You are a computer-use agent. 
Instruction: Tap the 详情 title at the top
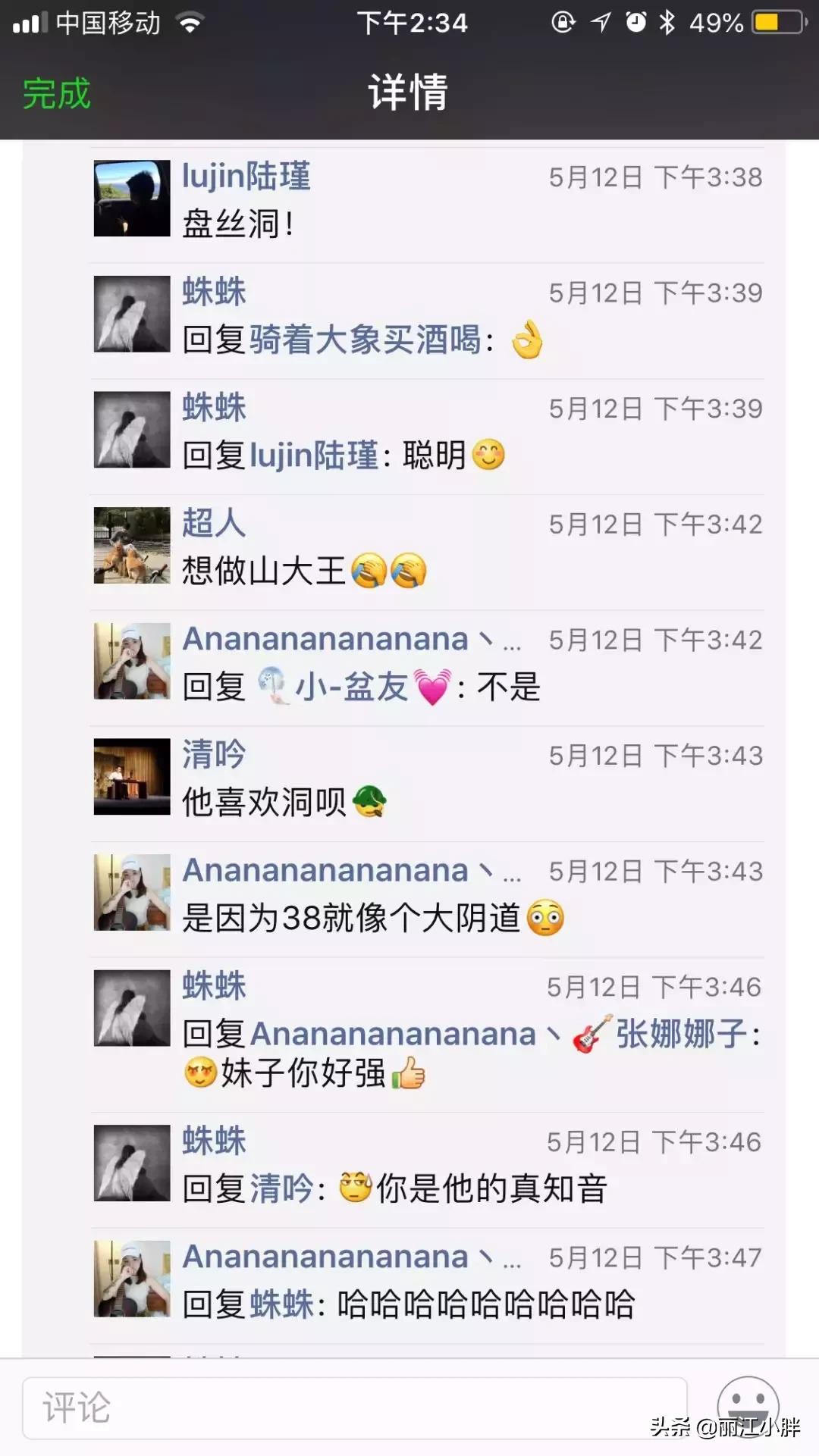[408, 92]
